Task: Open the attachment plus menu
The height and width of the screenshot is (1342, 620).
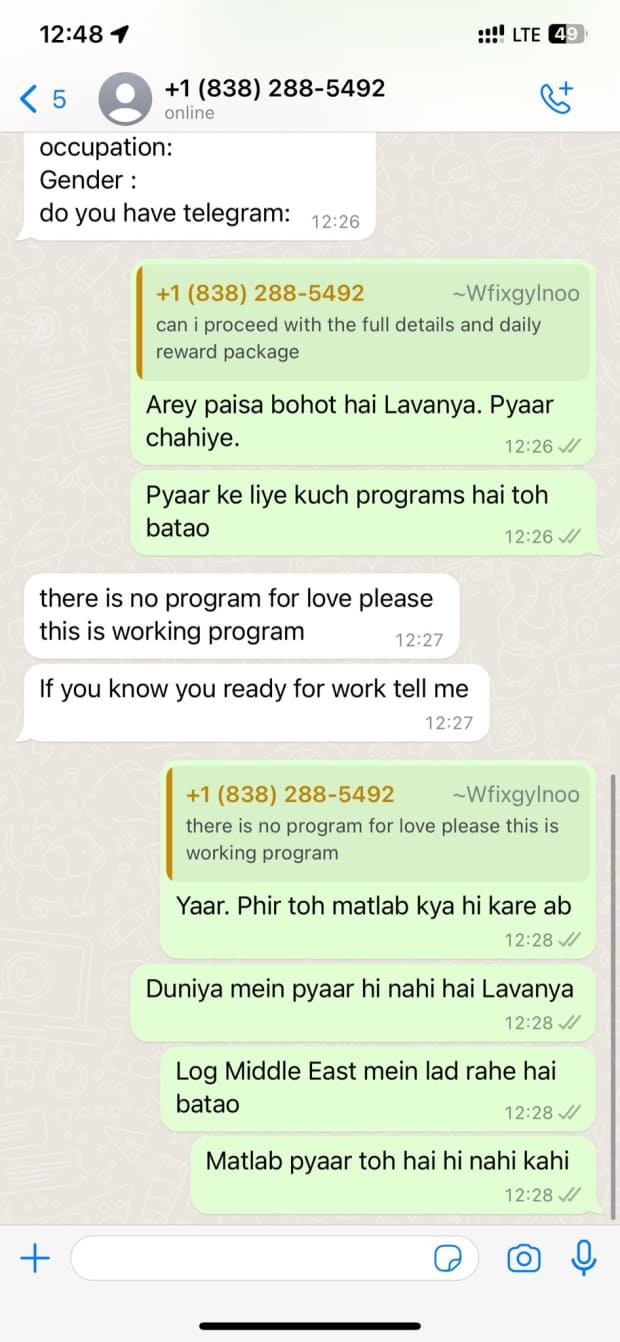Action: click(x=35, y=1258)
